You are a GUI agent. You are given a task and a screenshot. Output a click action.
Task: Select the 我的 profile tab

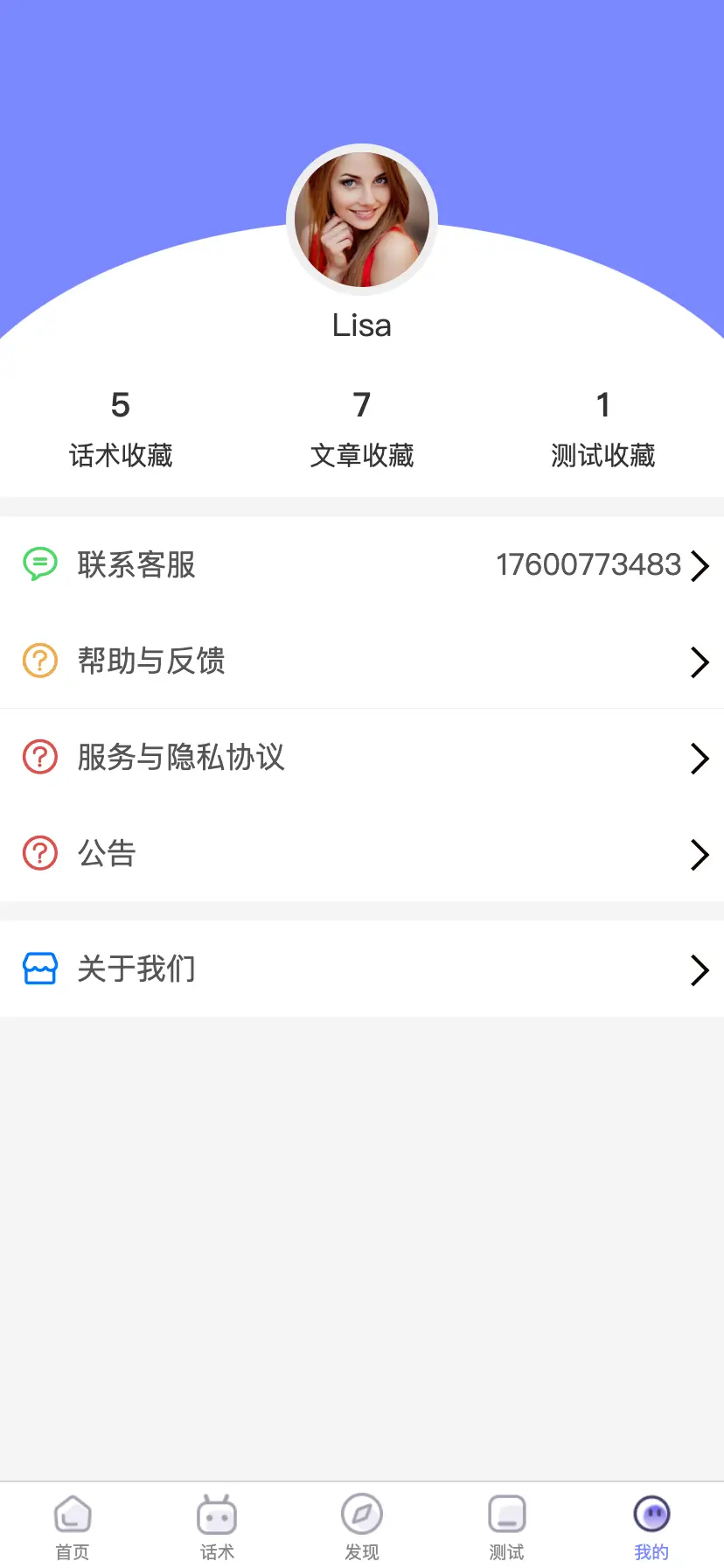tap(651, 1526)
